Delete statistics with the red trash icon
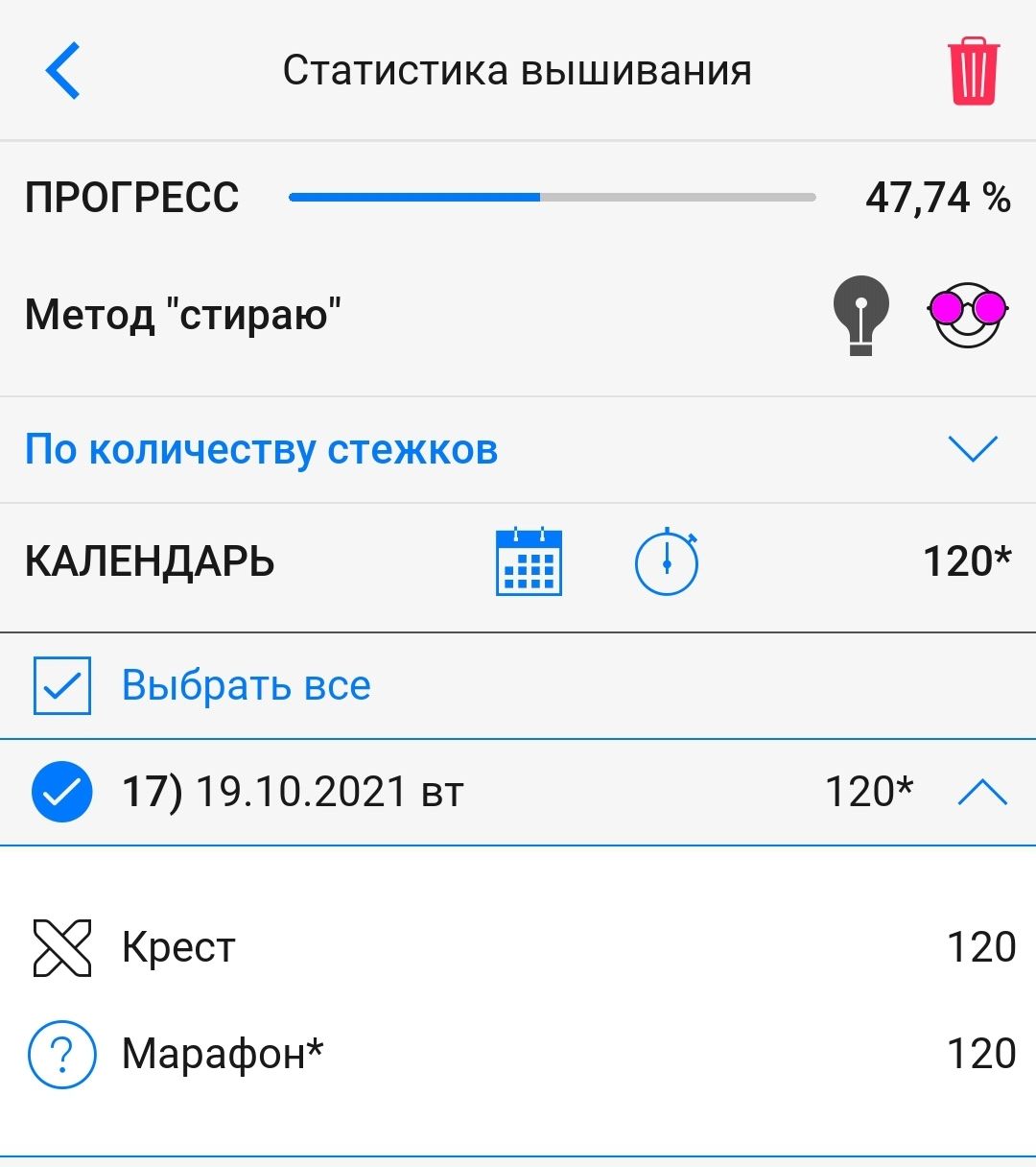The height and width of the screenshot is (1167, 1036). coord(974,71)
